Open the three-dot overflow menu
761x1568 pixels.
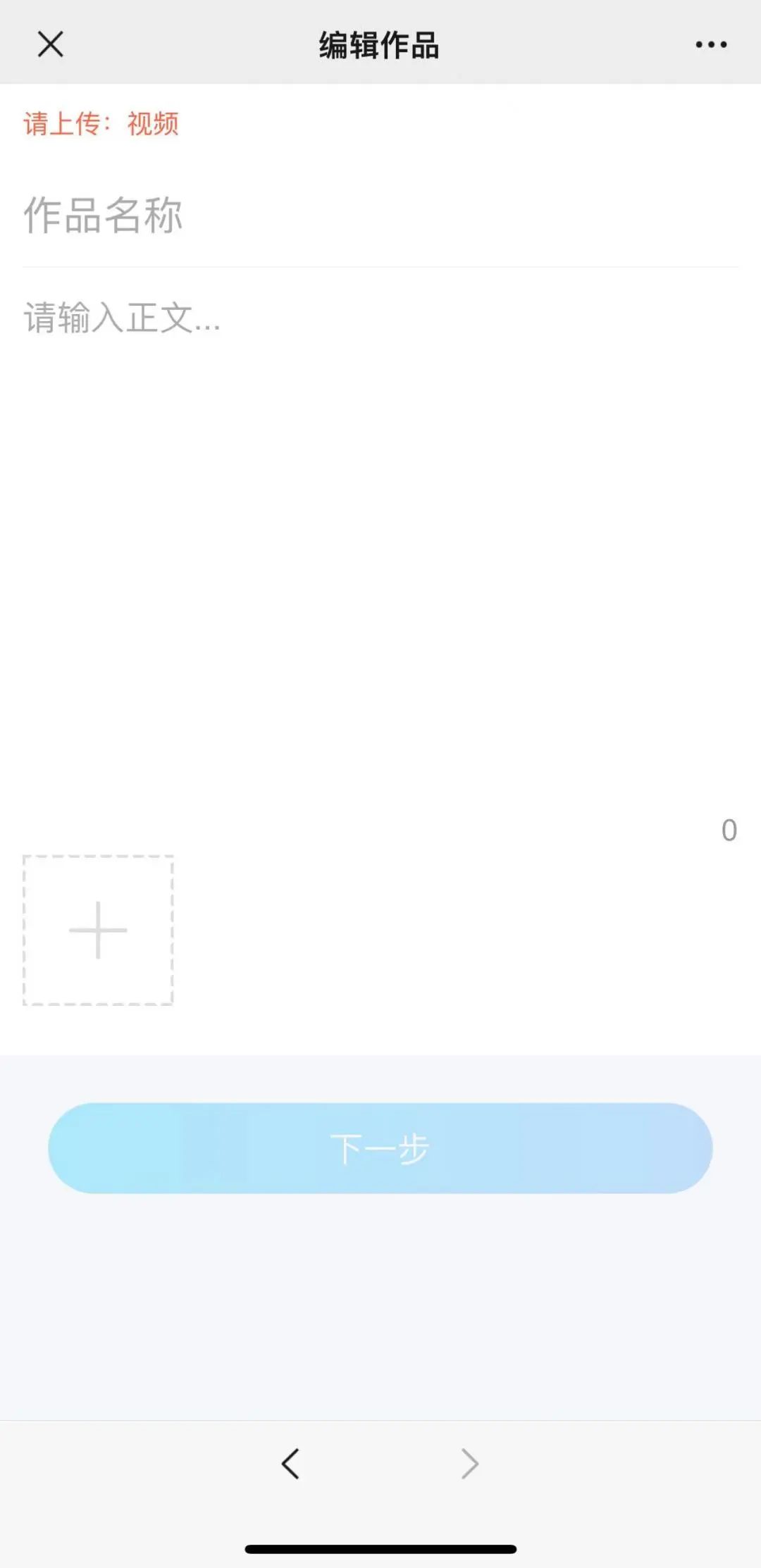[x=711, y=44]
